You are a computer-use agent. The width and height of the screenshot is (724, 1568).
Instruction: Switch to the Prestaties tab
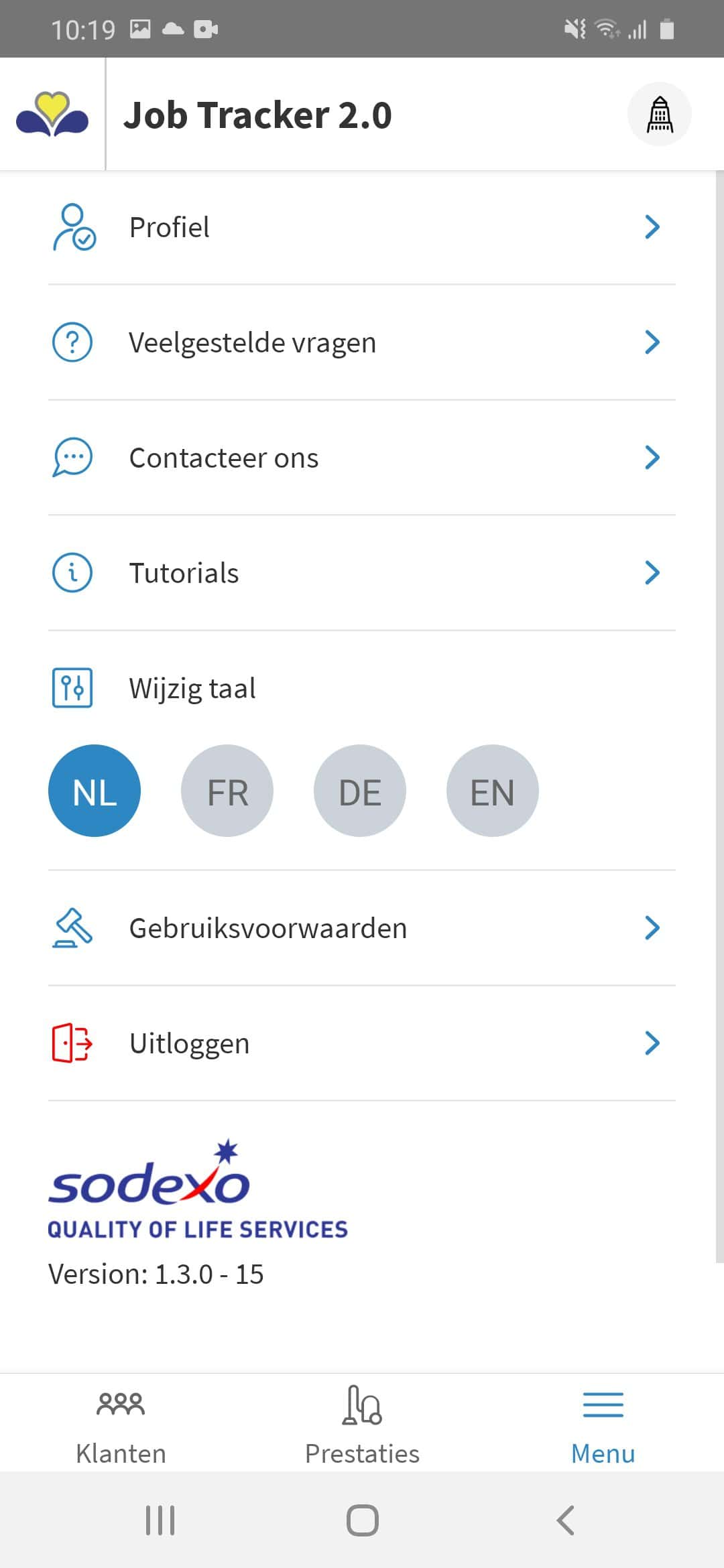click(x=362, y=1423)
